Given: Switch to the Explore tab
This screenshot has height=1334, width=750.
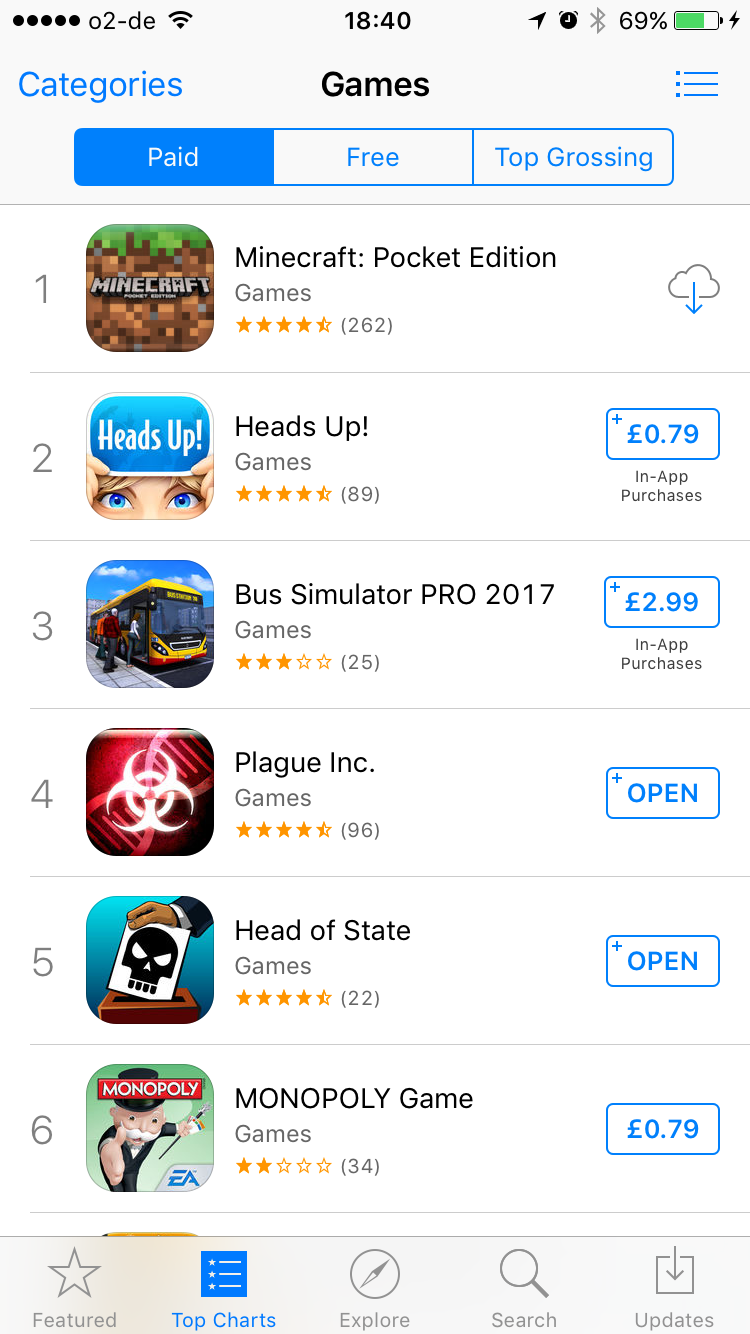Looking at the screenshot, I should click(374, 1289).
